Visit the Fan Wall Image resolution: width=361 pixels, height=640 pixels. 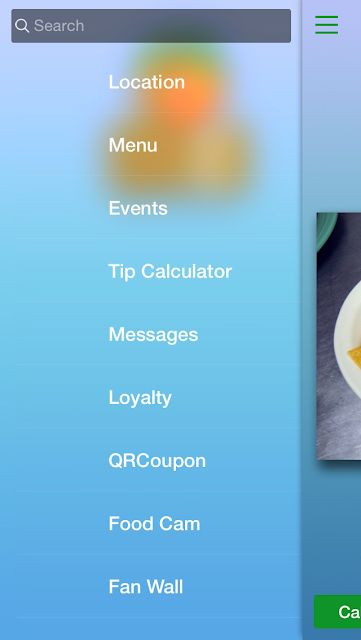pos(158,587)
